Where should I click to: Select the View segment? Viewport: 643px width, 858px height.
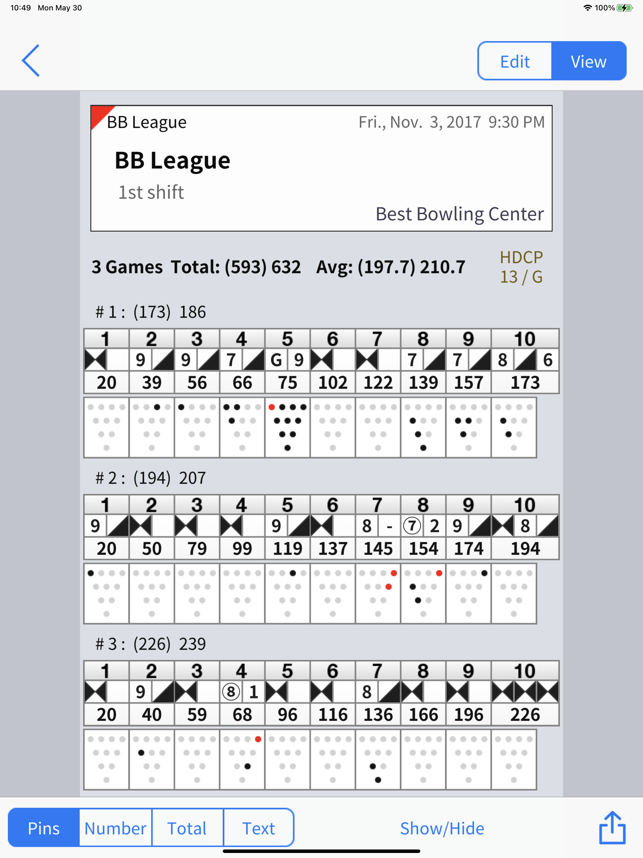pyautogui.click(x=588, y=61)
